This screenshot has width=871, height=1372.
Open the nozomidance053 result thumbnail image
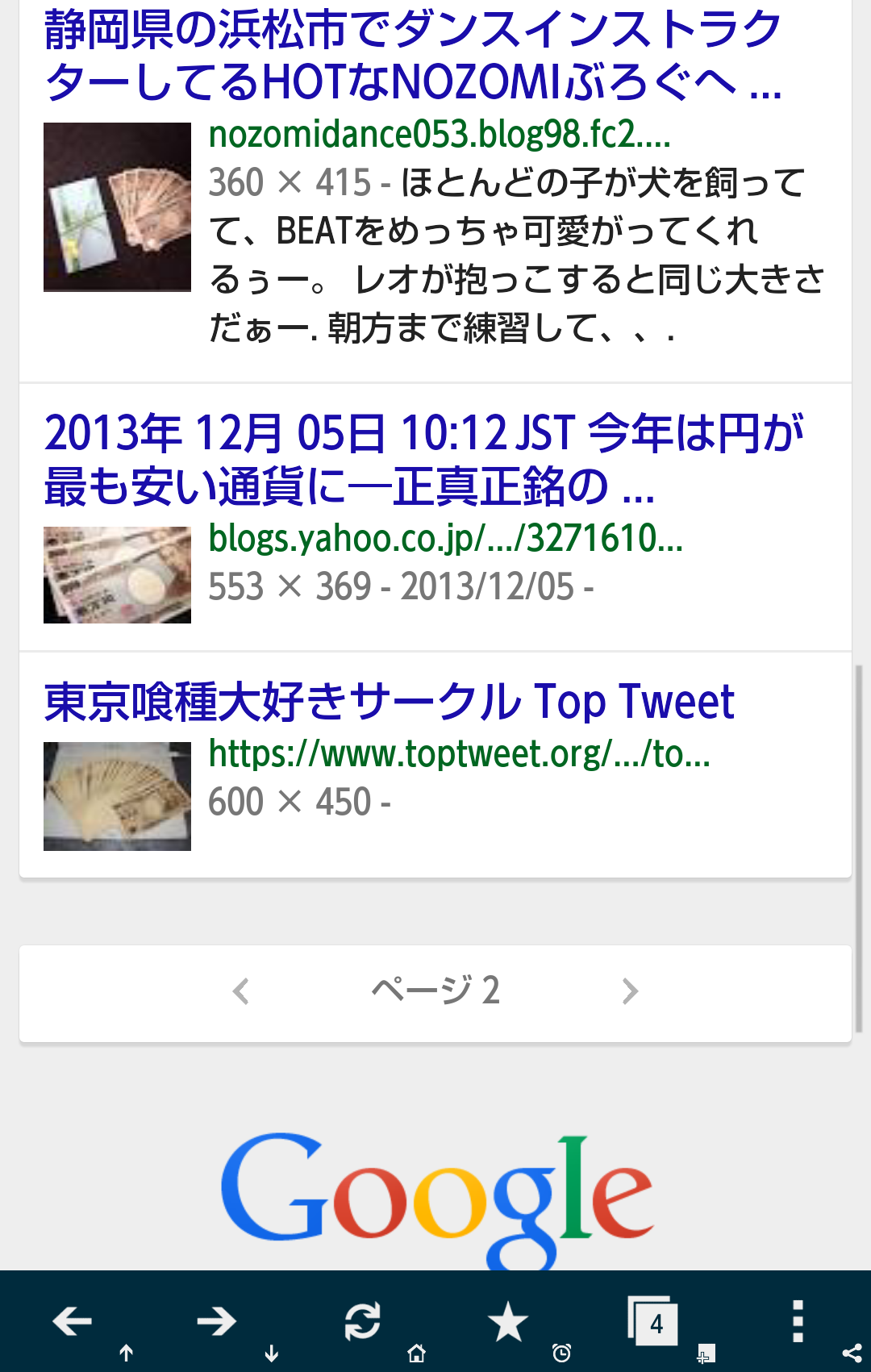coord(117,207)
